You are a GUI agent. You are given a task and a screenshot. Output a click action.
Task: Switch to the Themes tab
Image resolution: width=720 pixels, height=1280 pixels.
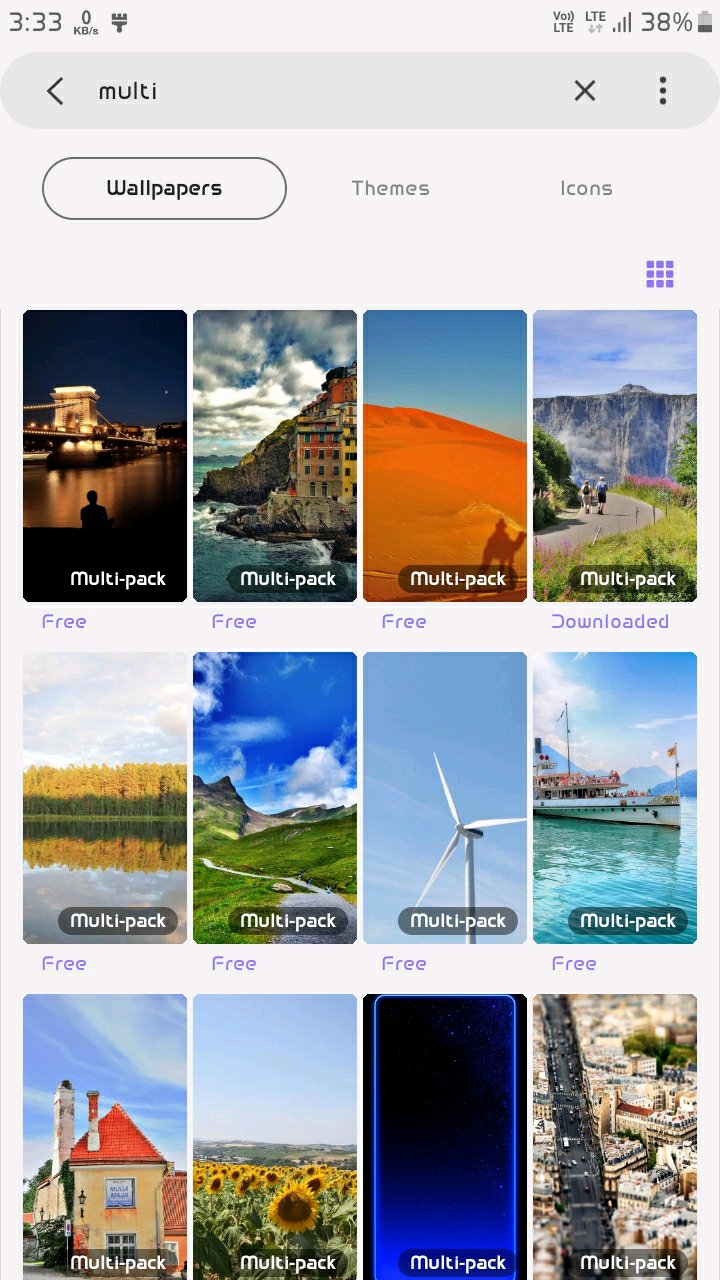(390, 188)
